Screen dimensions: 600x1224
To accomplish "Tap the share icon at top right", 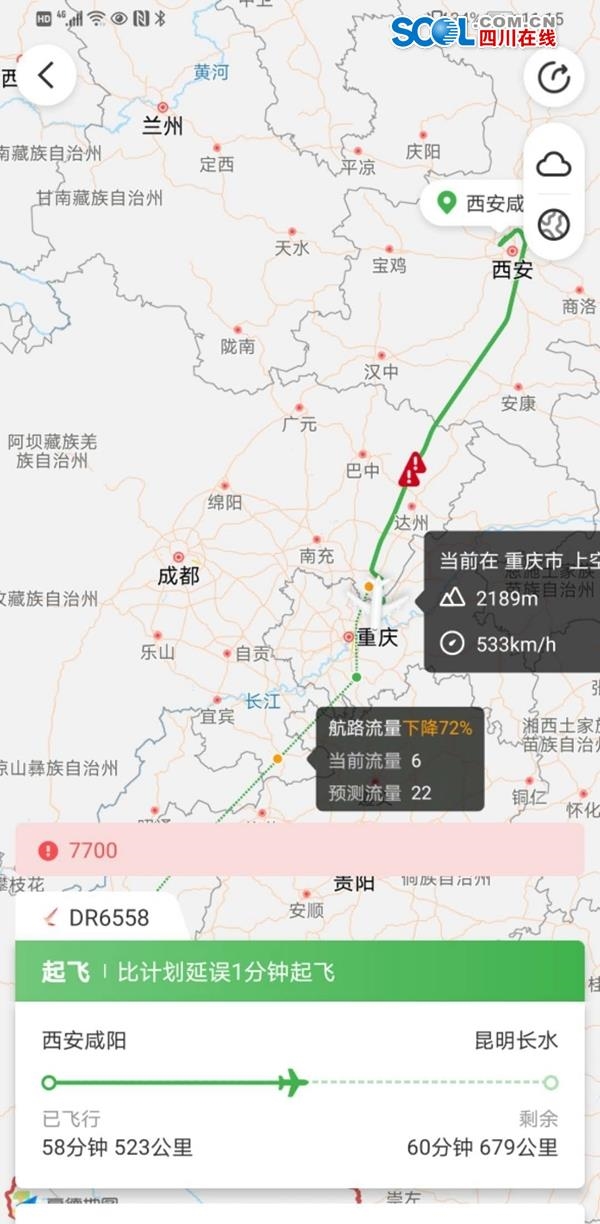I will point(553,77).
